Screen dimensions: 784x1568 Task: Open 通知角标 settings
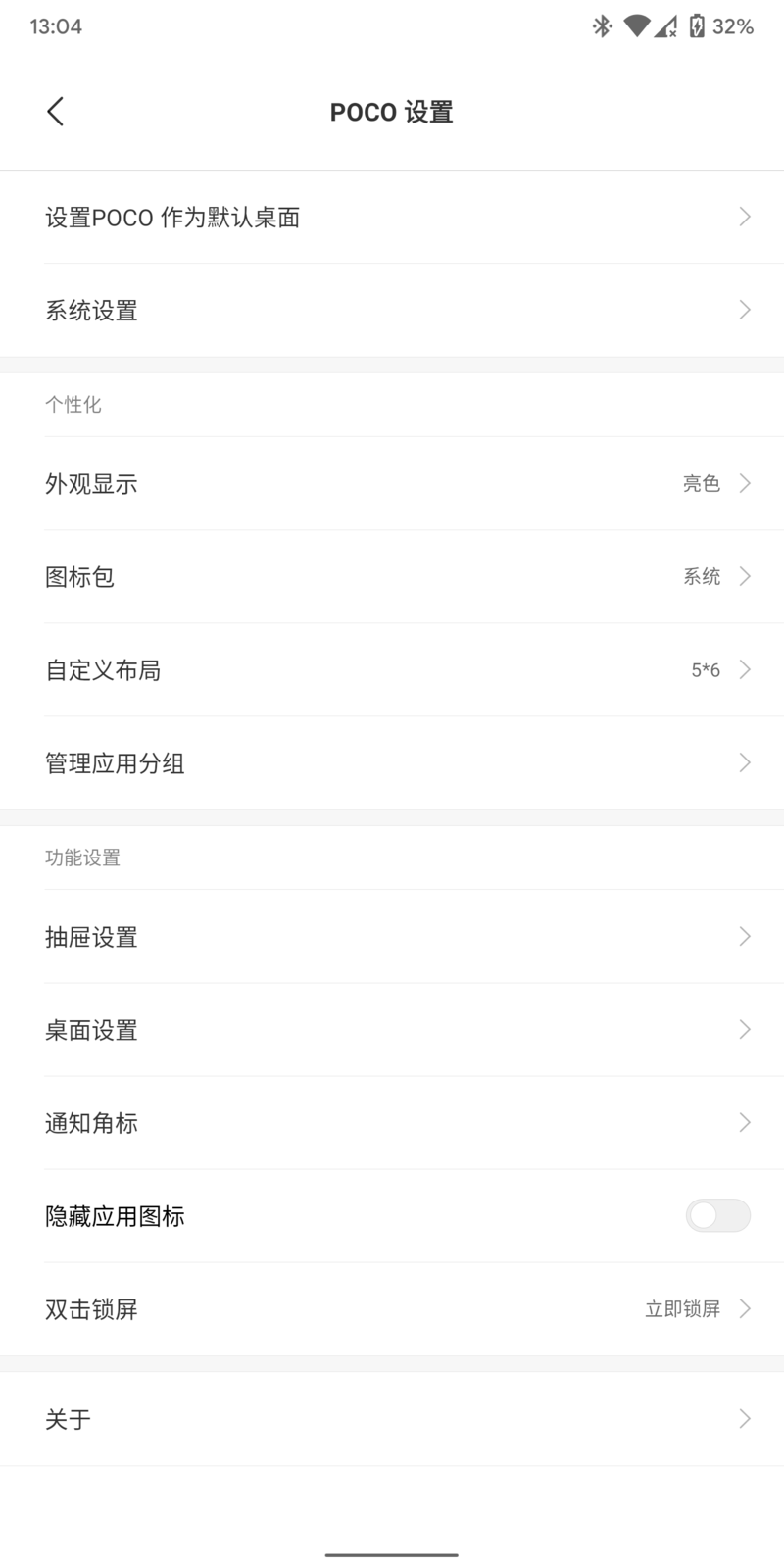pos(392,1123)
